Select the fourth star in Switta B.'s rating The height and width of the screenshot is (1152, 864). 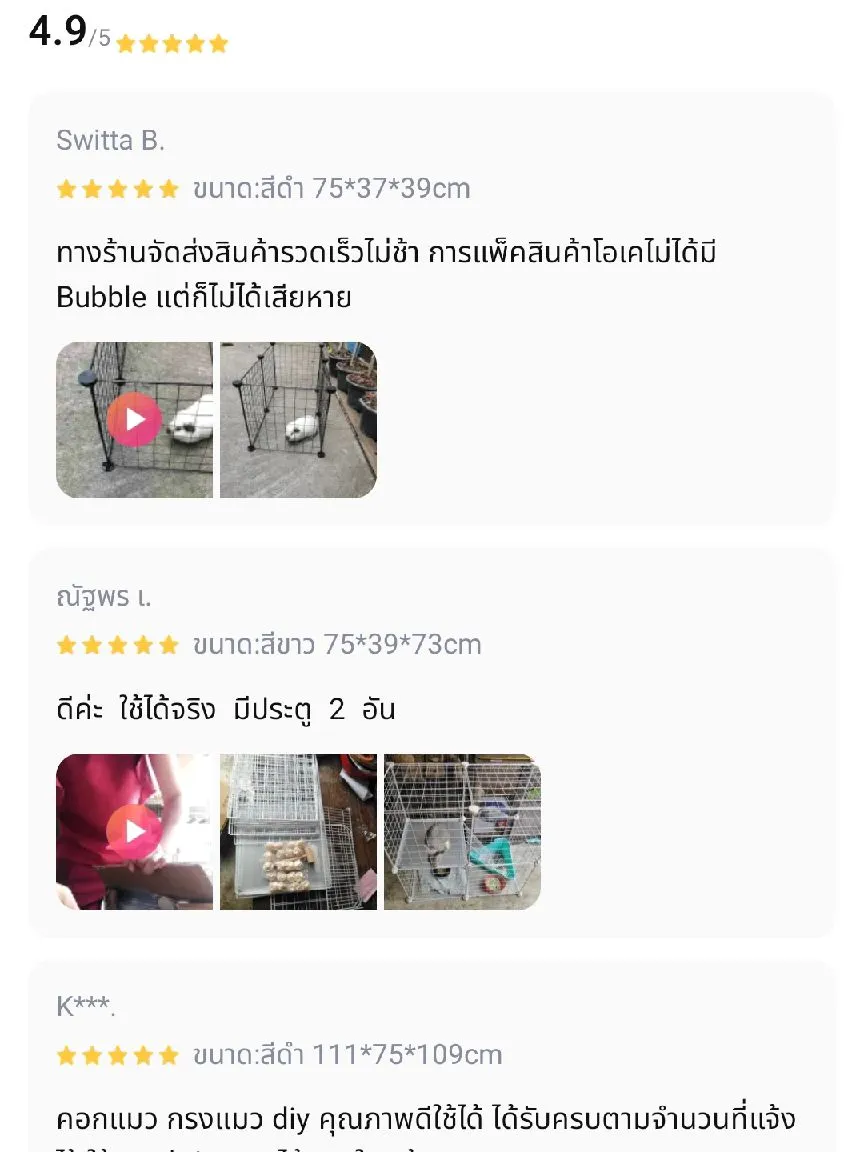point(141,188)
